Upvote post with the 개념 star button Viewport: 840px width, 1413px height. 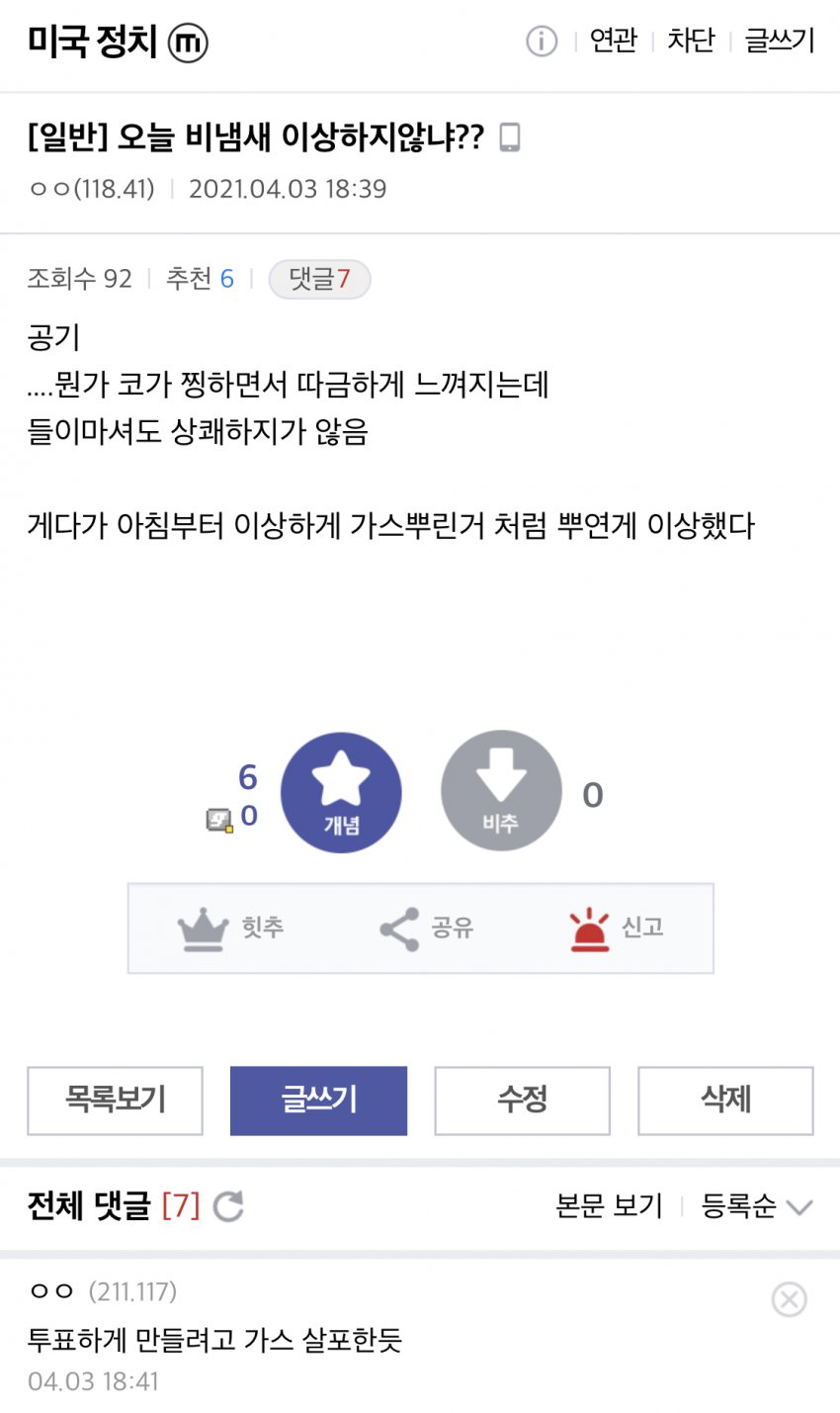point(341,792)
